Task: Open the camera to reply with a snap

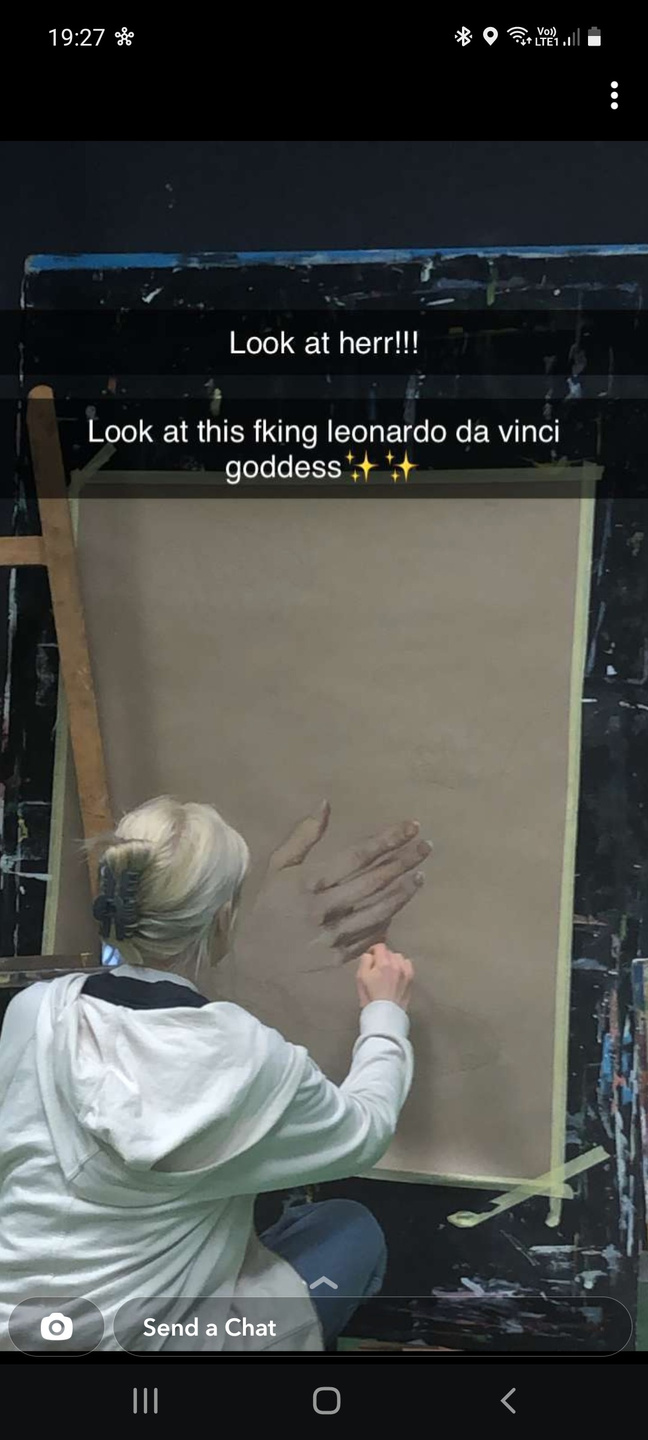Action: point(56,1327)
